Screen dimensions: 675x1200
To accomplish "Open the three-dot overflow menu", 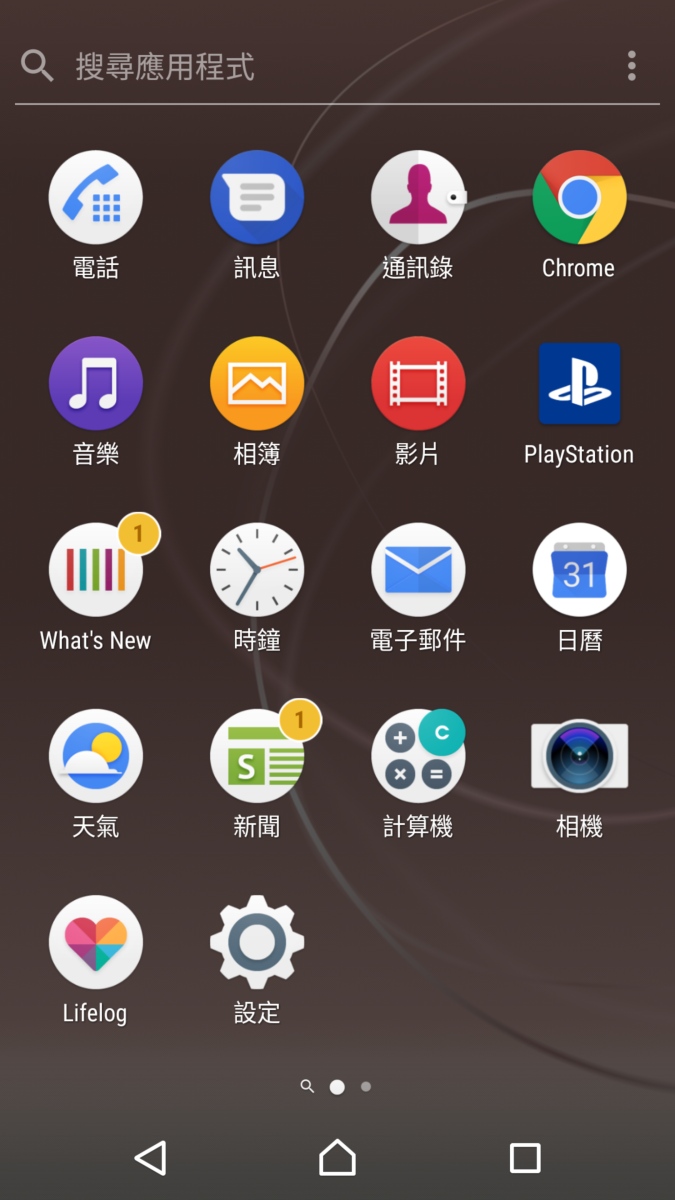I will (x=631, y=66).
